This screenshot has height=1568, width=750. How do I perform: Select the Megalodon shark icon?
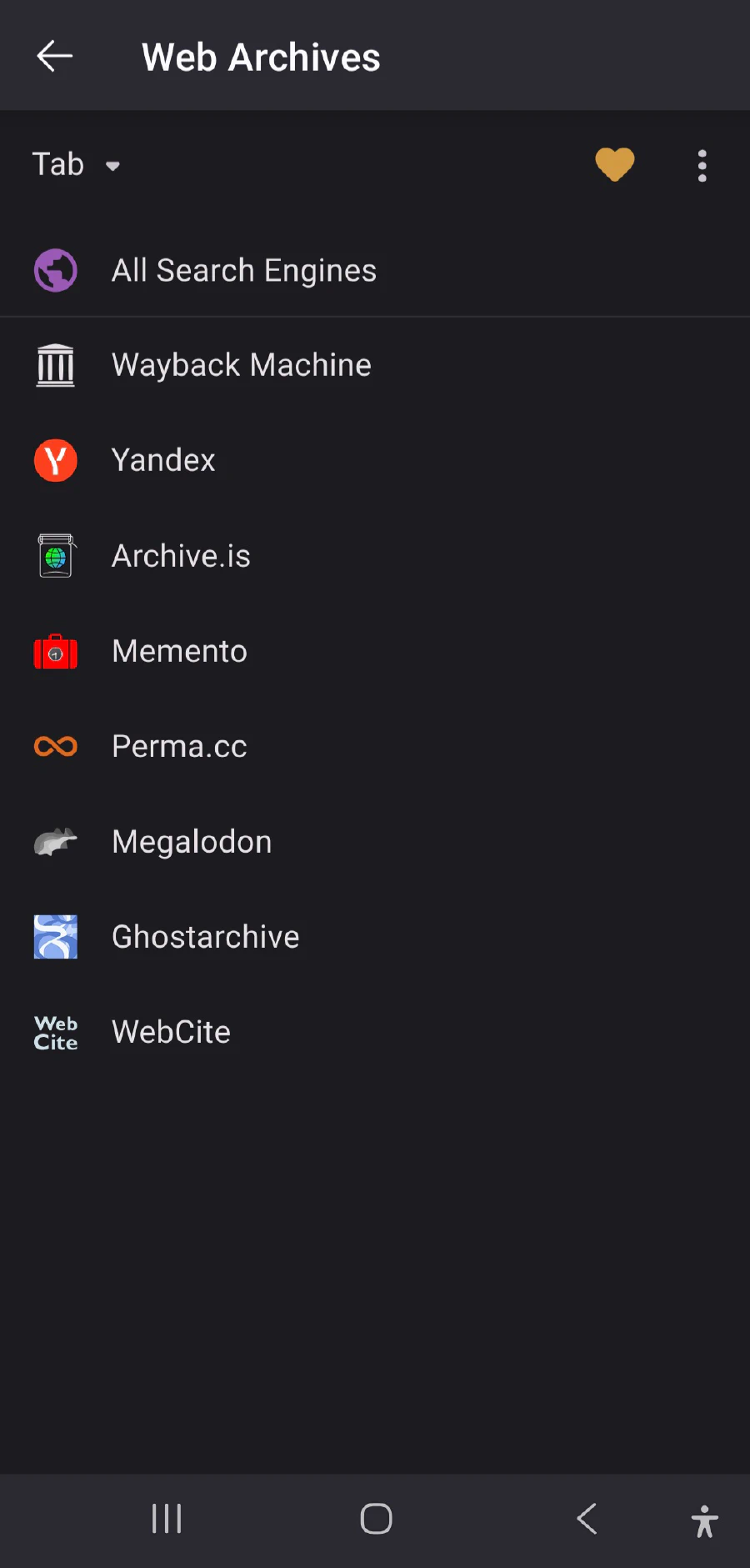tap(55, 842)
